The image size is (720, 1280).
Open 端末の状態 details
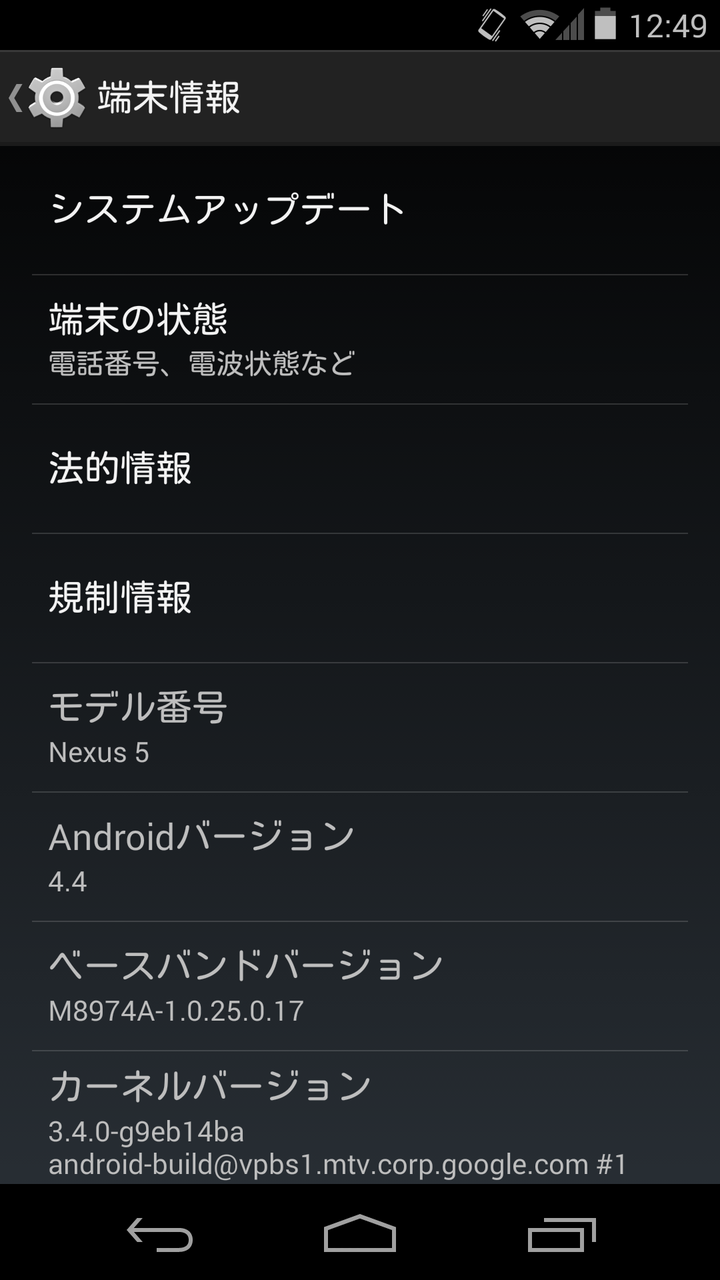360,340
